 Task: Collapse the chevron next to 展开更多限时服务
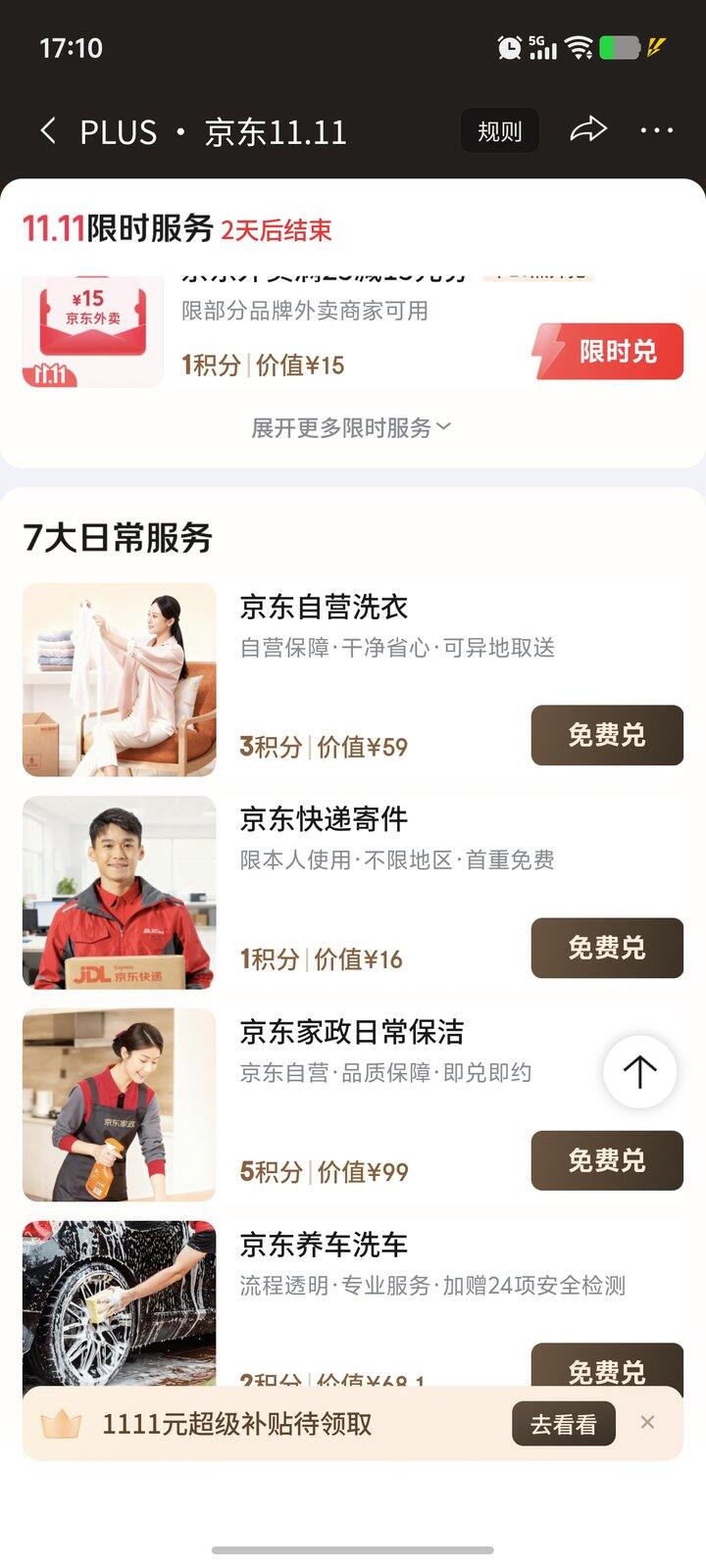click(x=443, y=427)
